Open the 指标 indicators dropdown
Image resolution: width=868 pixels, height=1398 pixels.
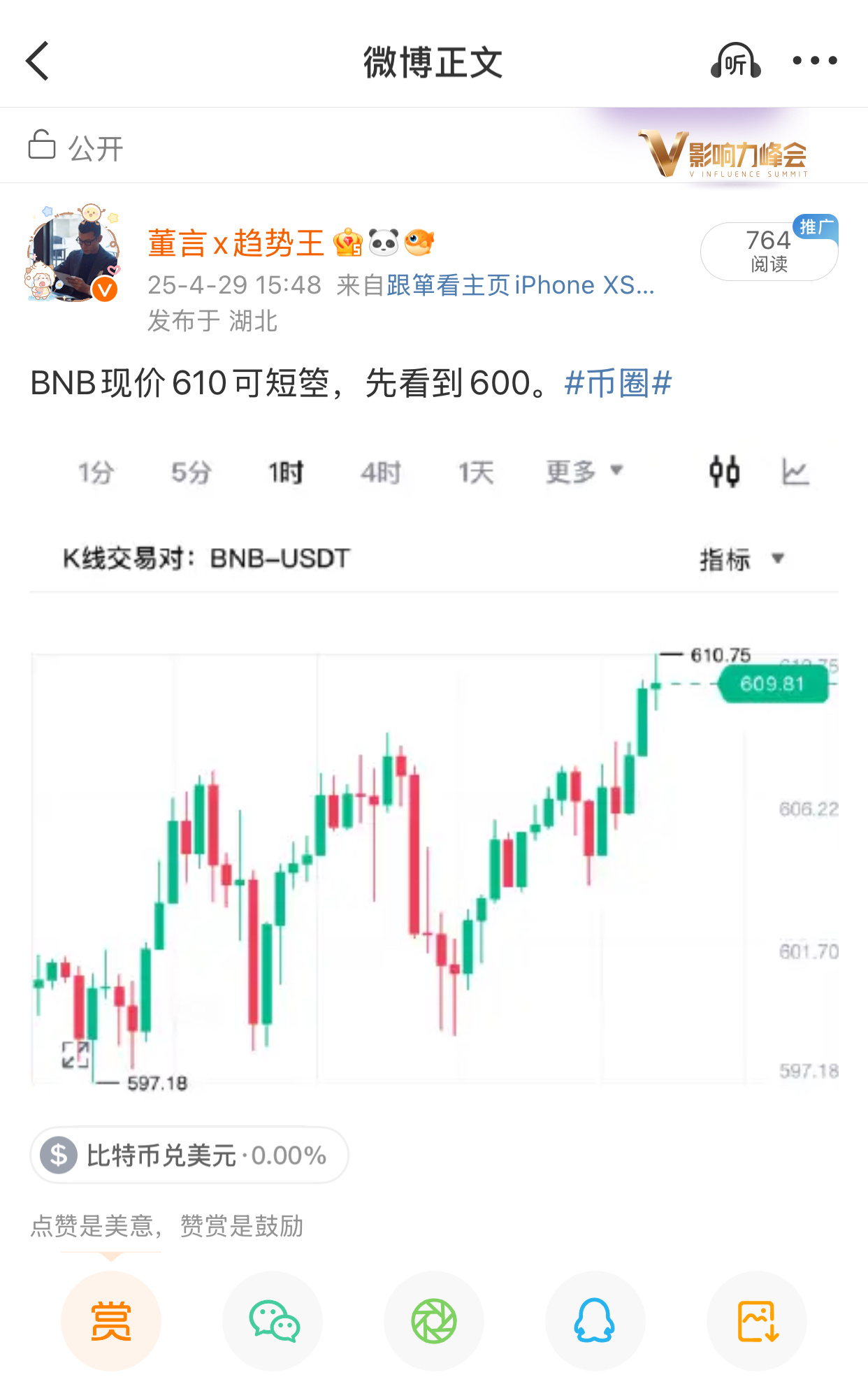point(741,558)
